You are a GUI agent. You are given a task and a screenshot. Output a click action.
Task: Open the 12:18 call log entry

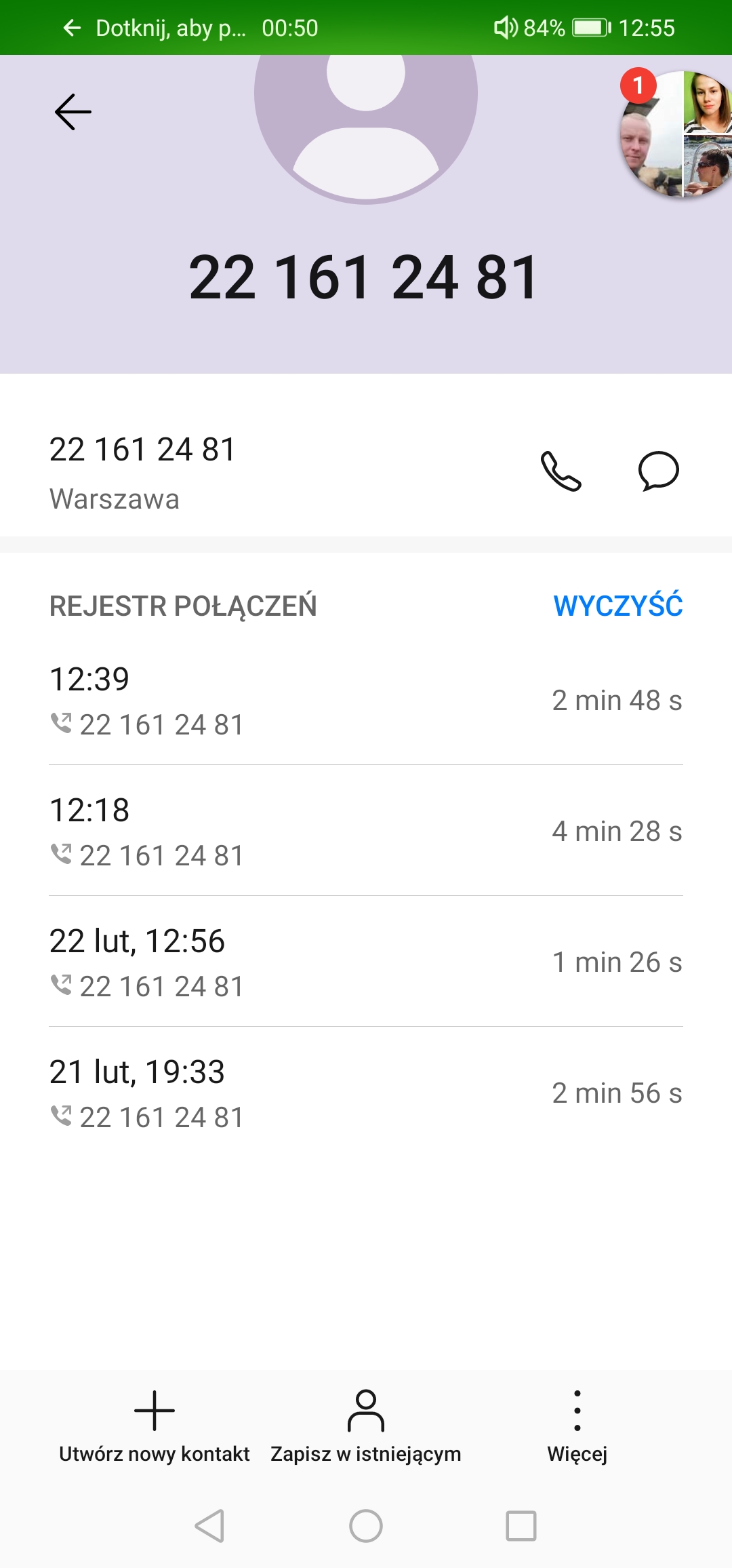point(366,831)
